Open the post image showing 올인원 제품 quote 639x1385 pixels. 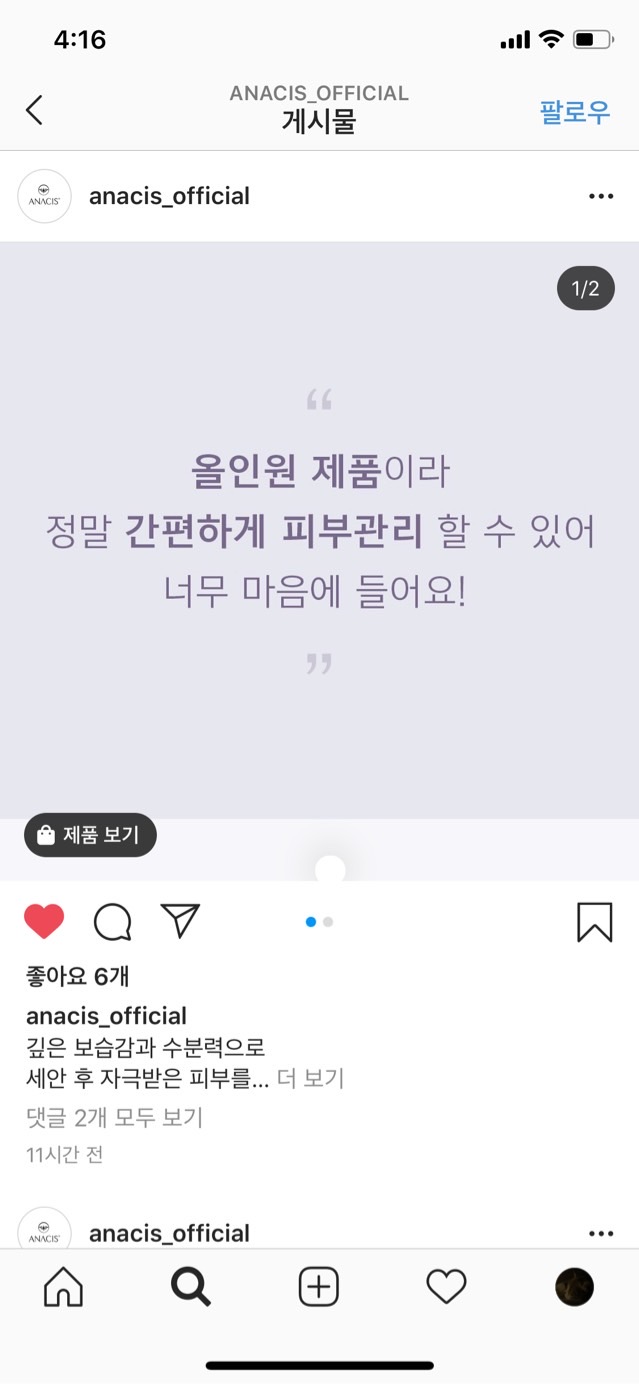point(319,530)
